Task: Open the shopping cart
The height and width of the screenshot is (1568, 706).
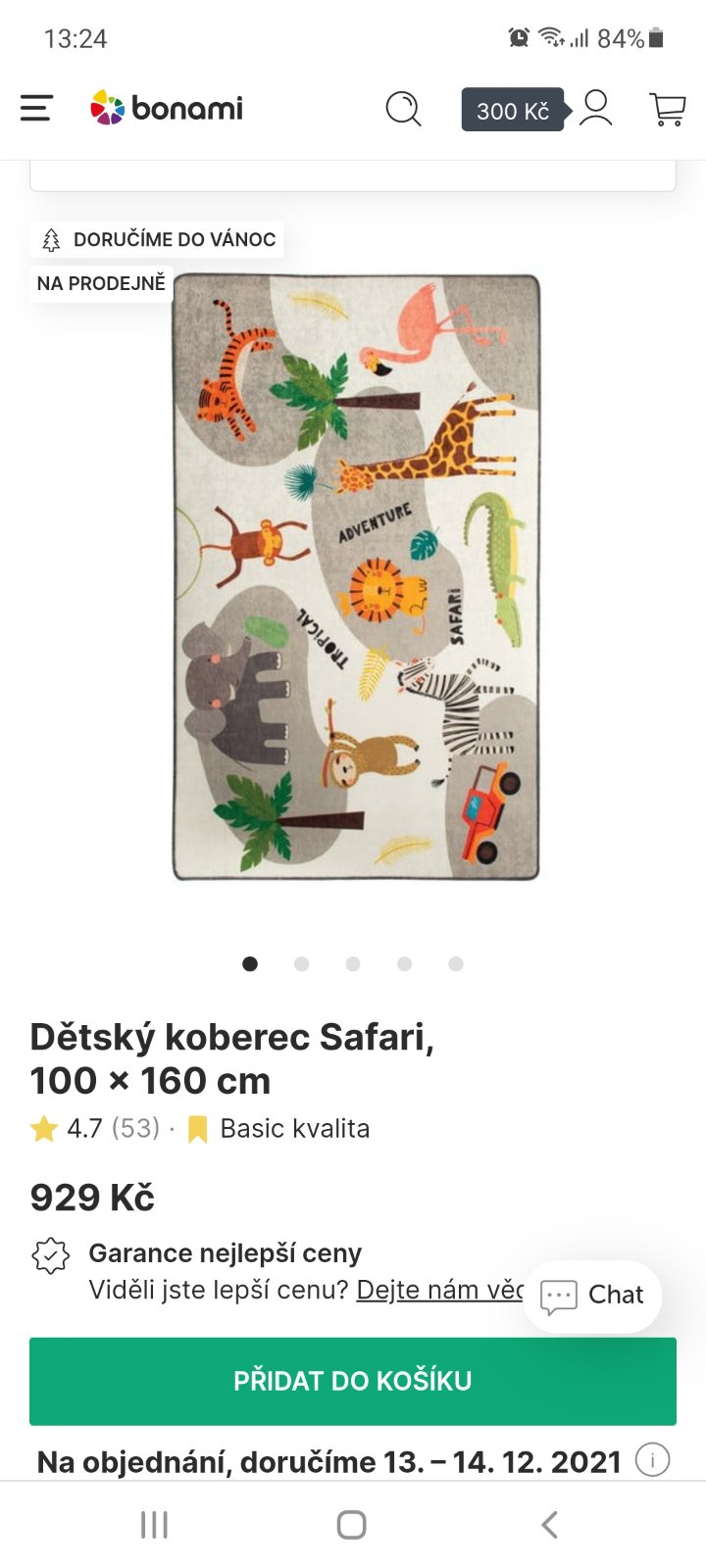Action: click(x=668, y=109)
